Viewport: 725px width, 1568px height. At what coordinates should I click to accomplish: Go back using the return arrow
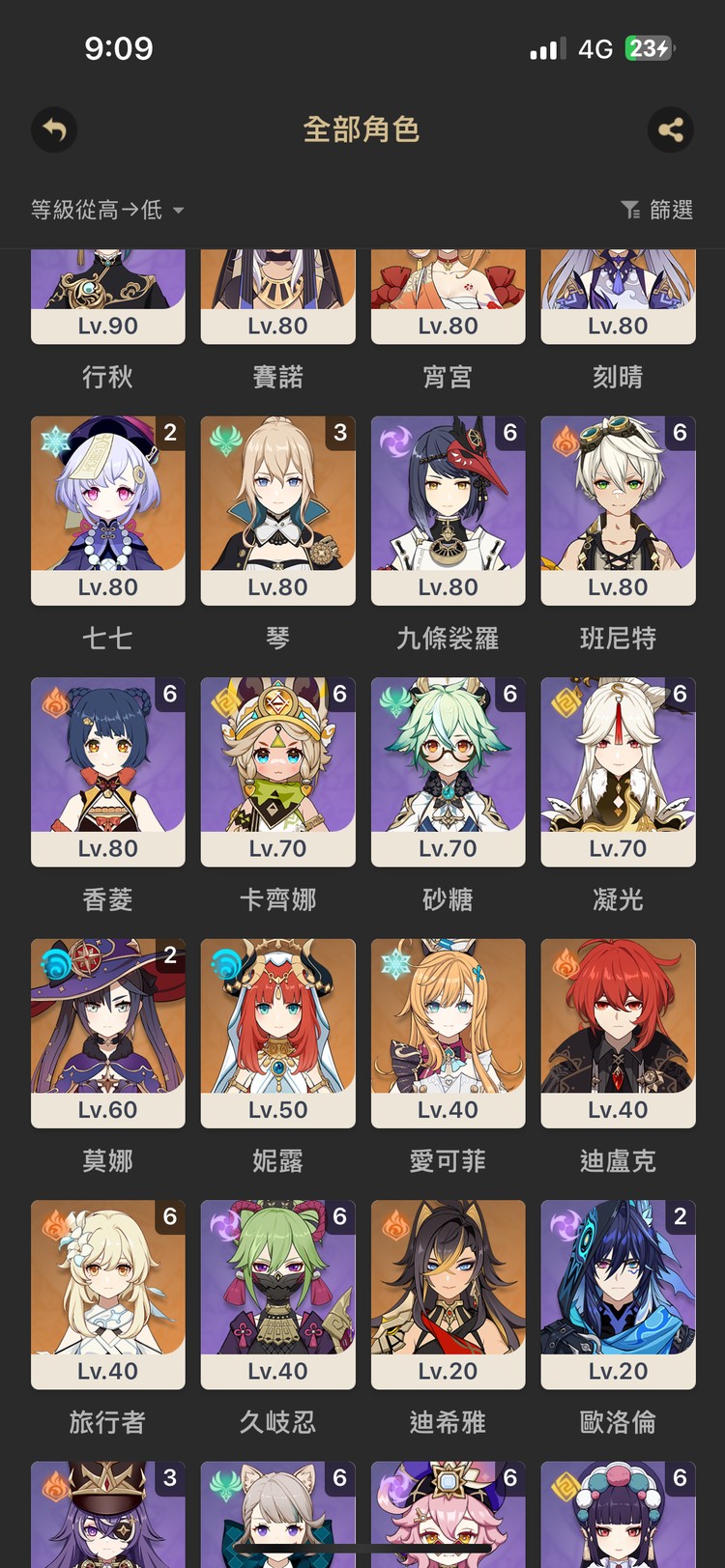click(54, 129)
